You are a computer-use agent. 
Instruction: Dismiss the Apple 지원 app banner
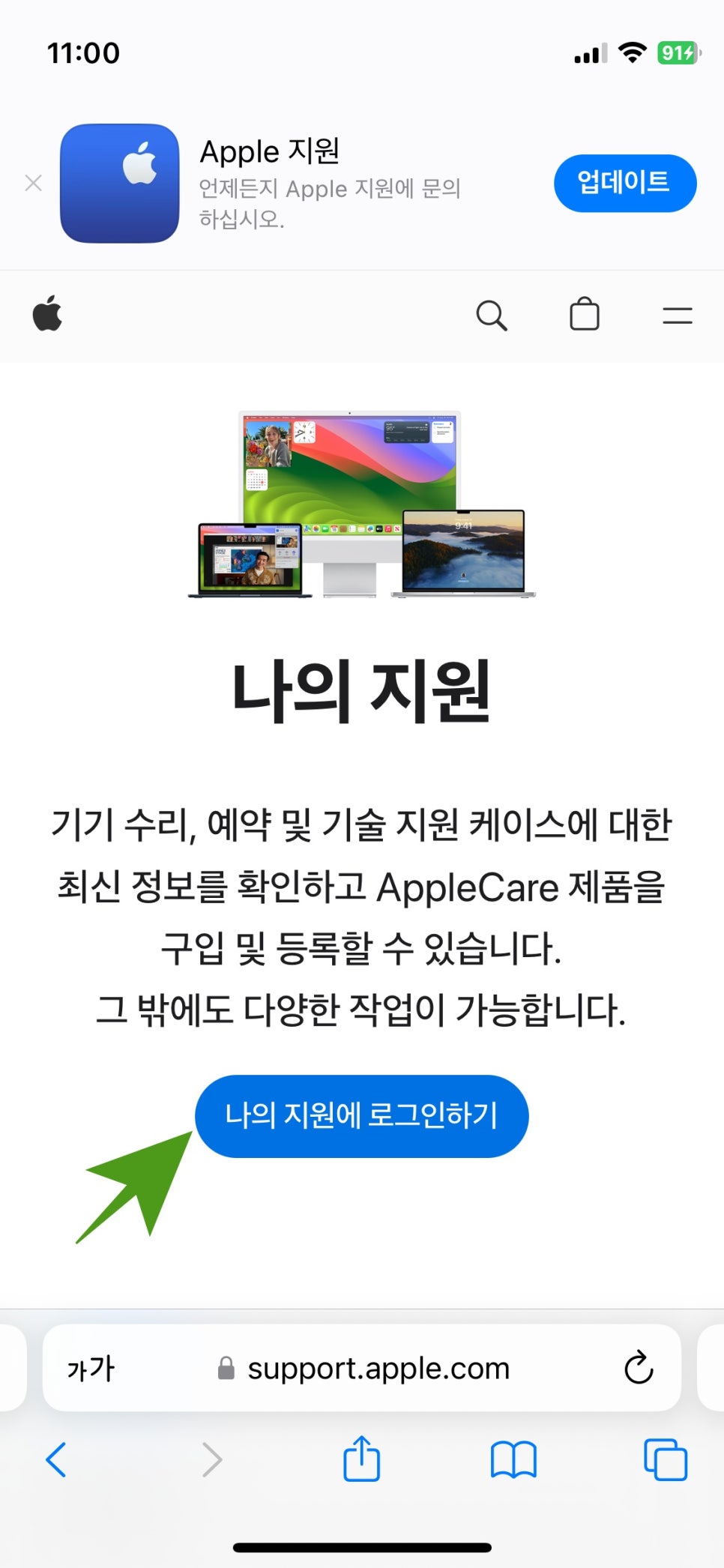tap(33, 183)
